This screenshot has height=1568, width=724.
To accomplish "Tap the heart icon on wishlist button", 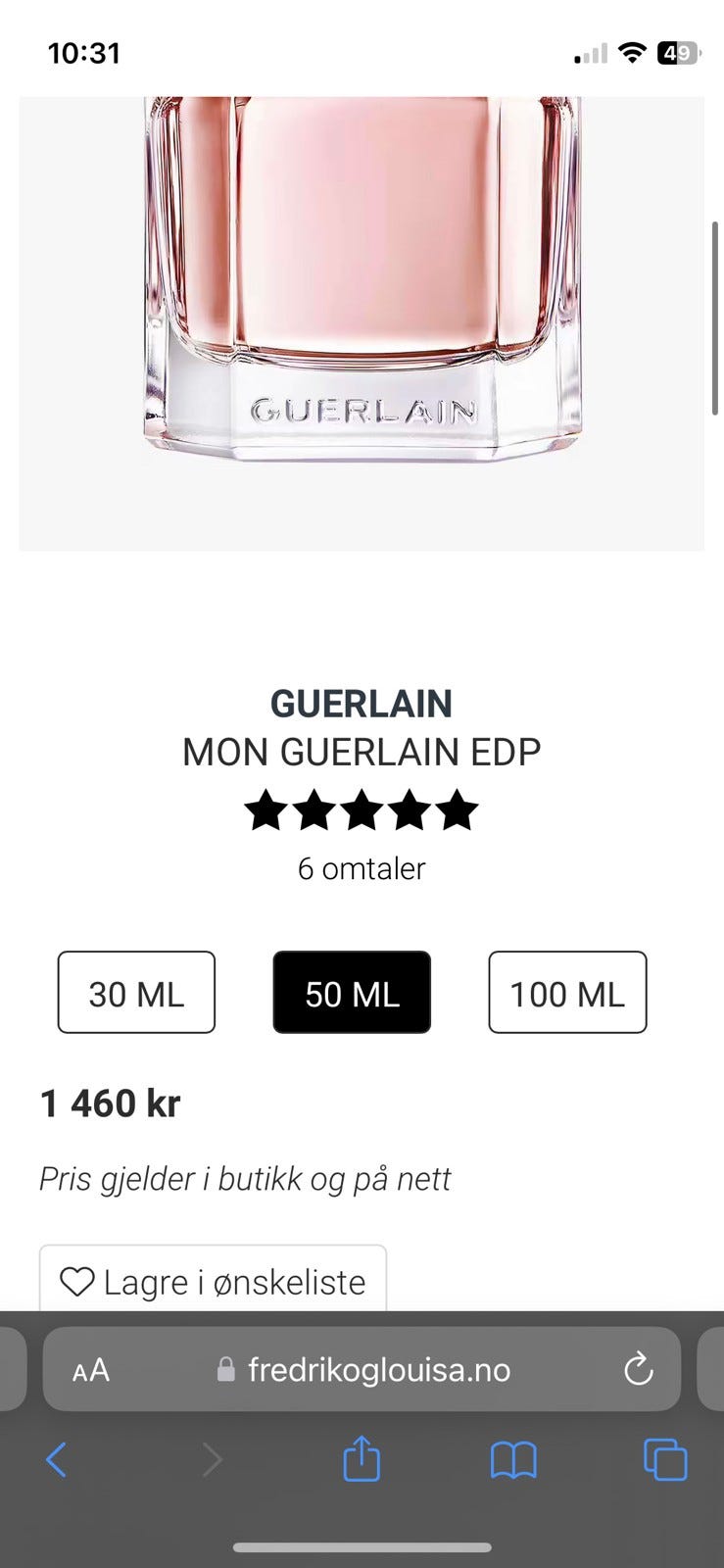I will pos(78,1281).
